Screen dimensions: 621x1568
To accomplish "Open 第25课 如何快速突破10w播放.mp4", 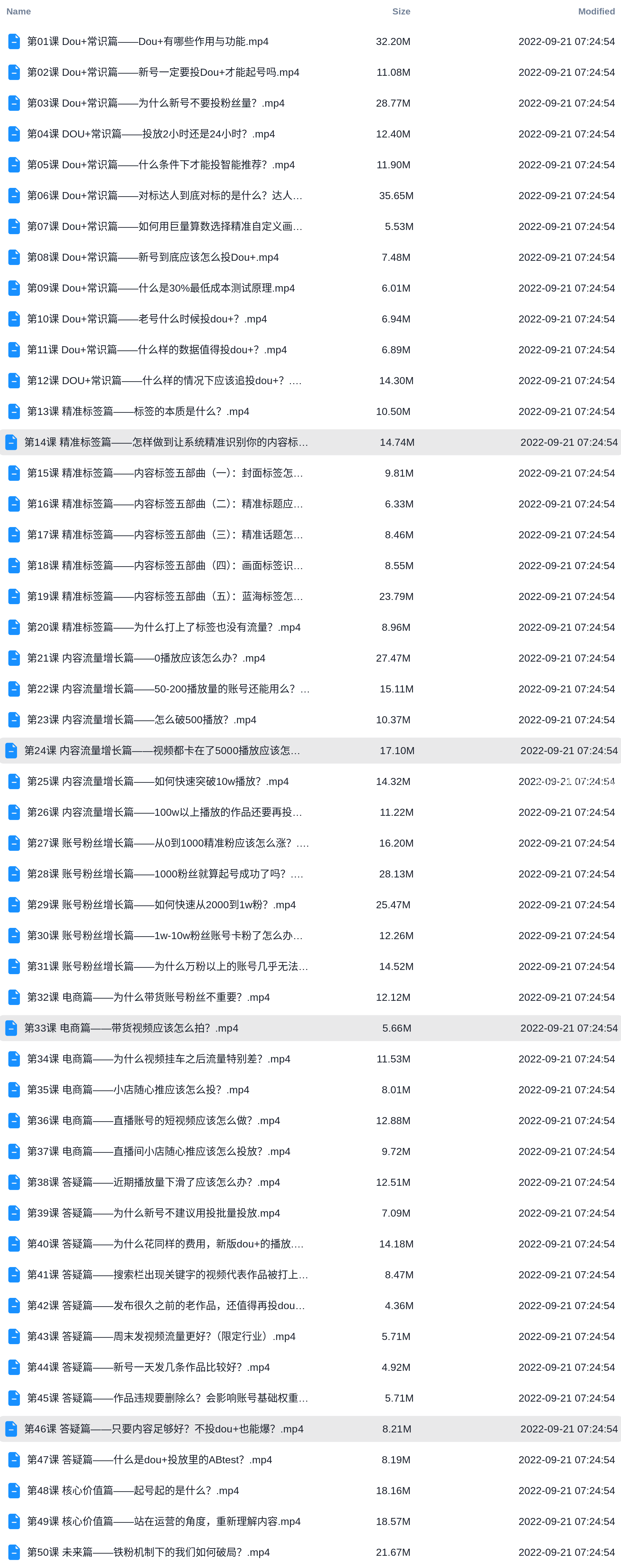I will 158,781.
